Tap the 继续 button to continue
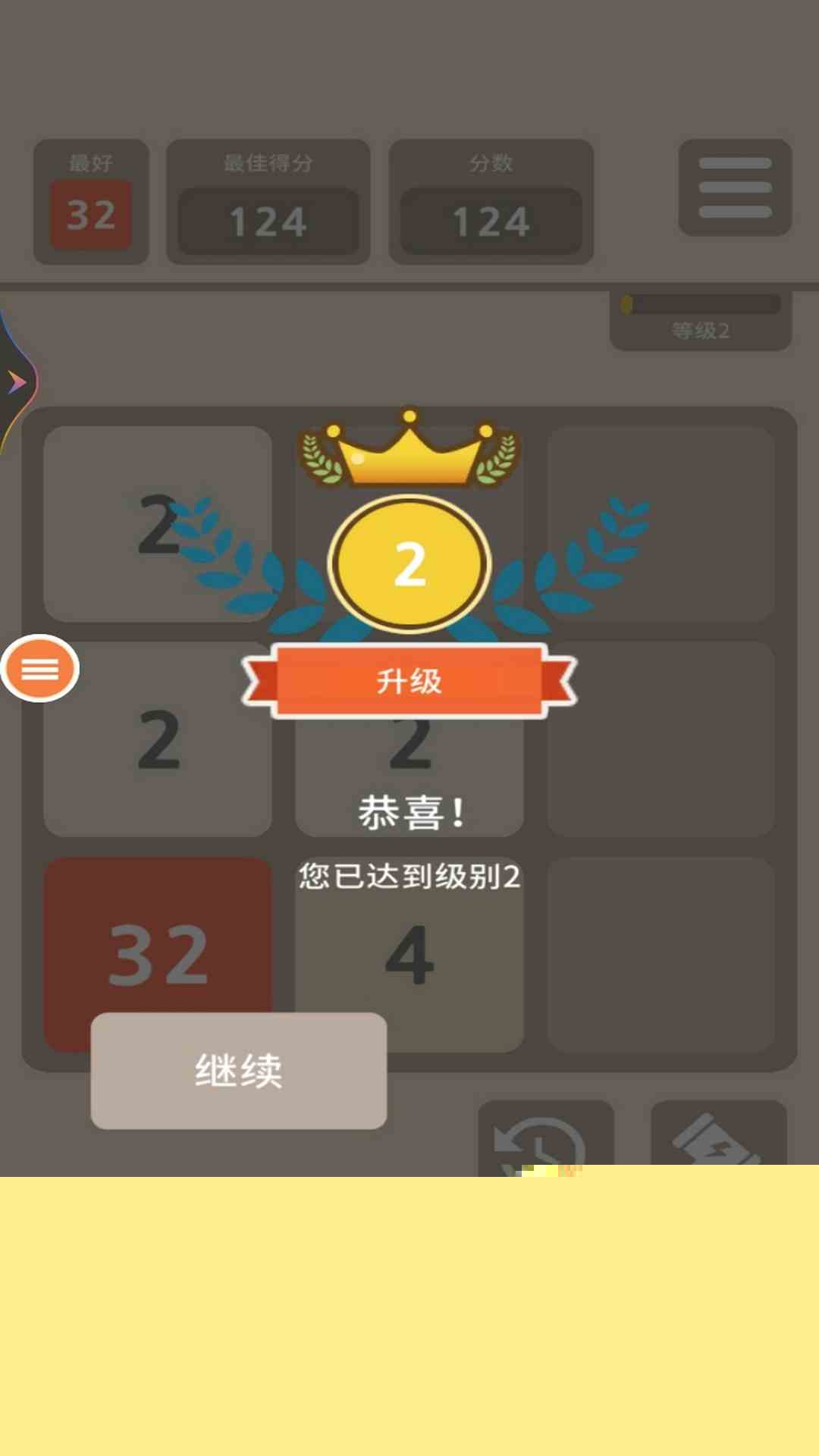The height and width of the screenshot is (1456, 819). pyautogui.click(x=238, y=1070)
